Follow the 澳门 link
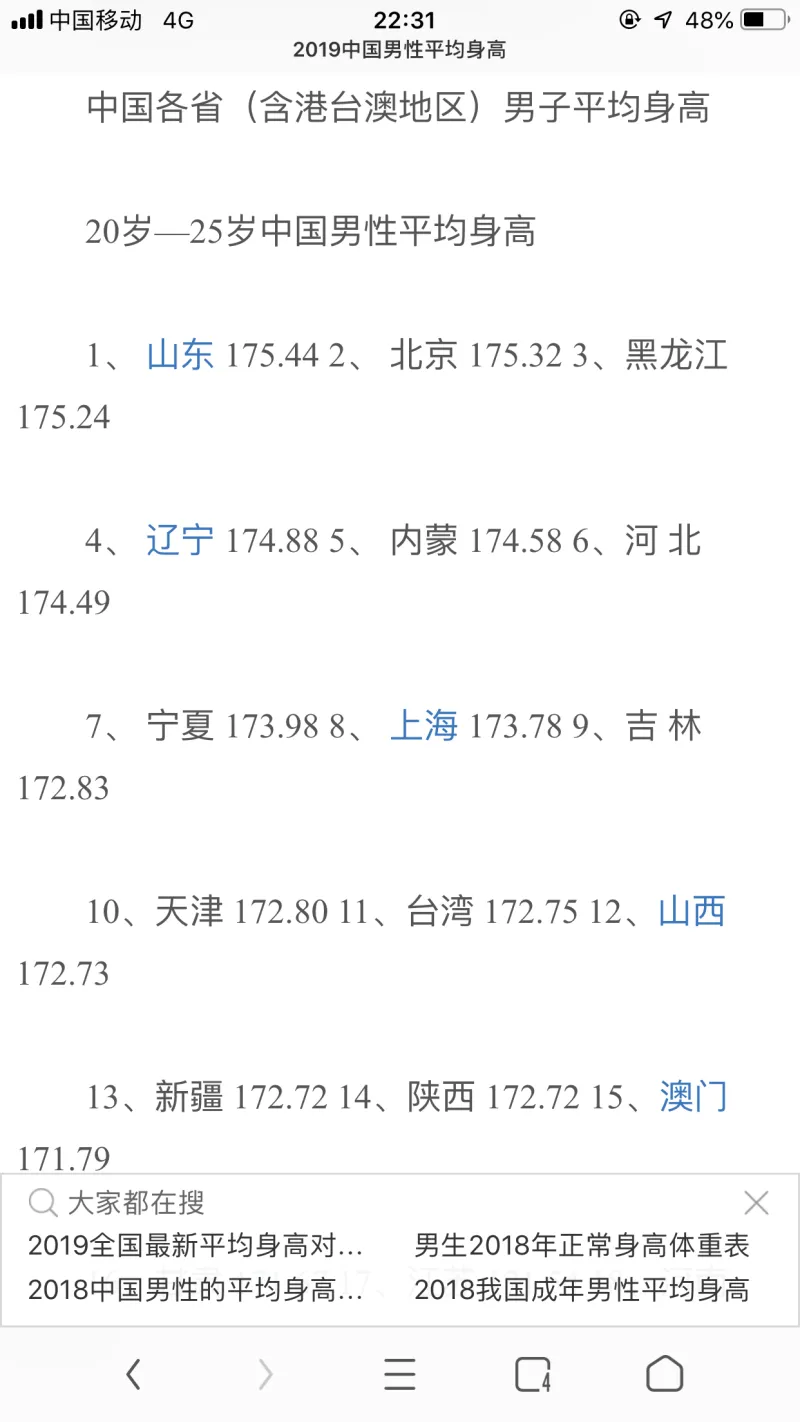Viewport: 800px width, 1422px height. tap(694, 1097)
